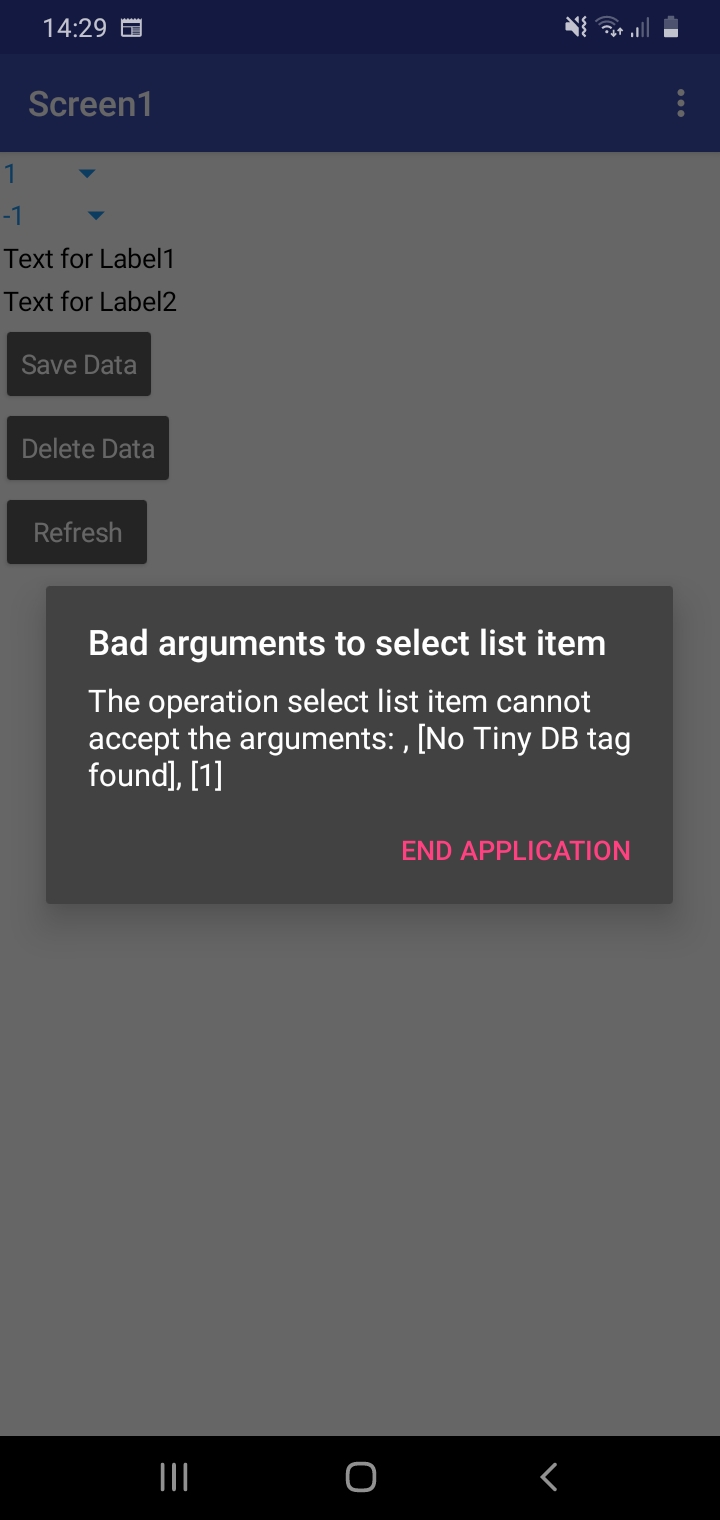The width and height of the screenshot is (720, 1520).
Task: Tap the Save Data button
Action: click(x=79, y=365)
